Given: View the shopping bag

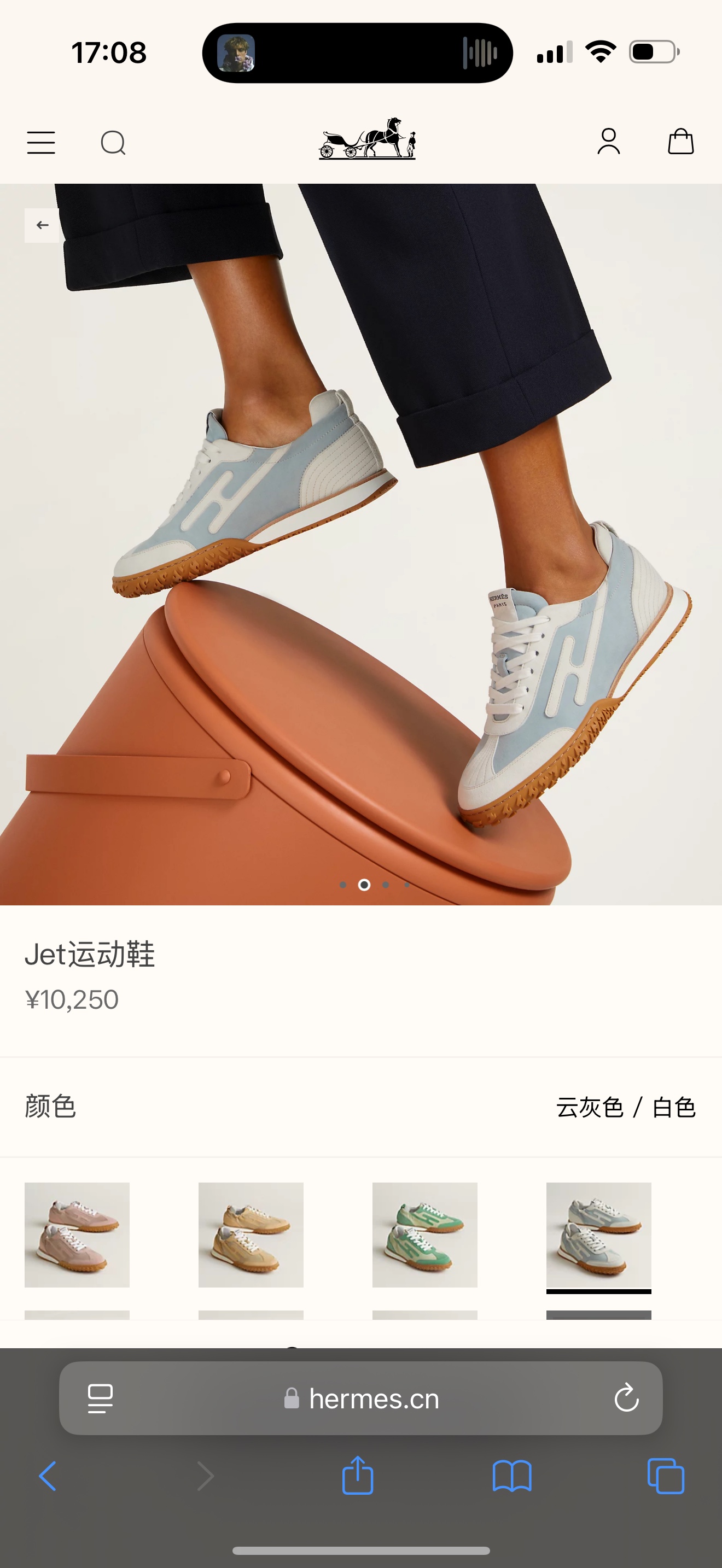Looking at the screenshot, I should 680,141.
